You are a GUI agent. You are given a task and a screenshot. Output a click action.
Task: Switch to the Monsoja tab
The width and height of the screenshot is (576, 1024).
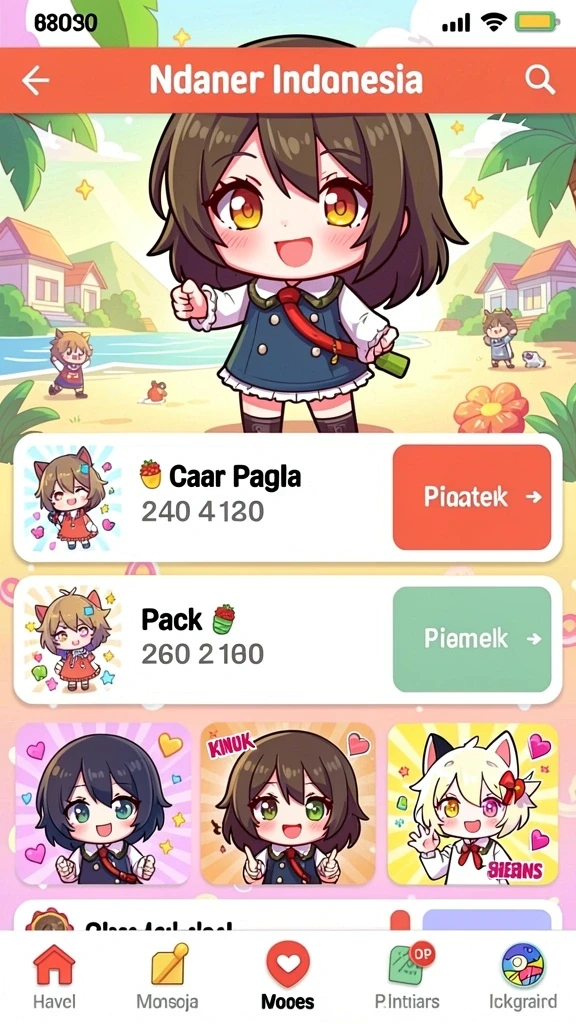[167, 977]
